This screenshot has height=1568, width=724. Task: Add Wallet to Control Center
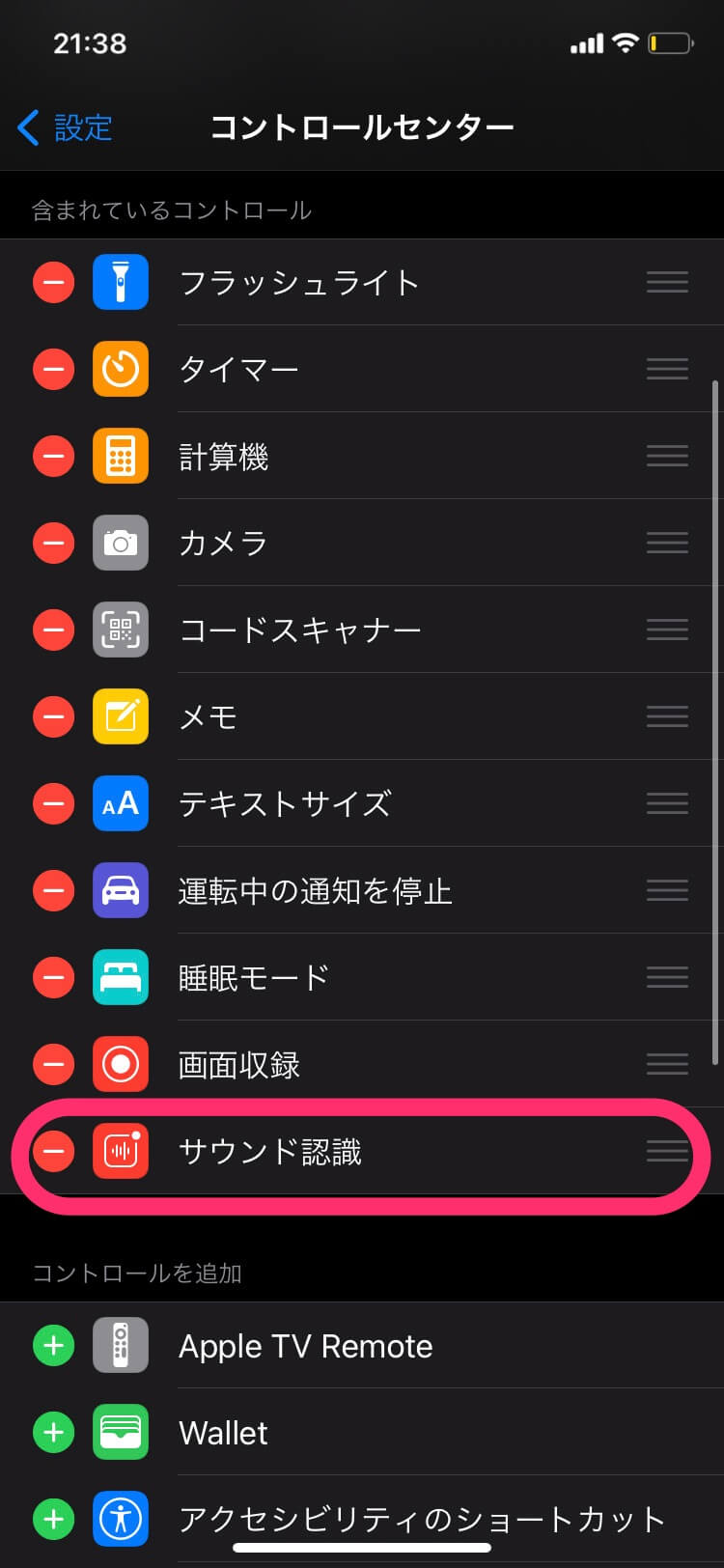[54, 1432]
